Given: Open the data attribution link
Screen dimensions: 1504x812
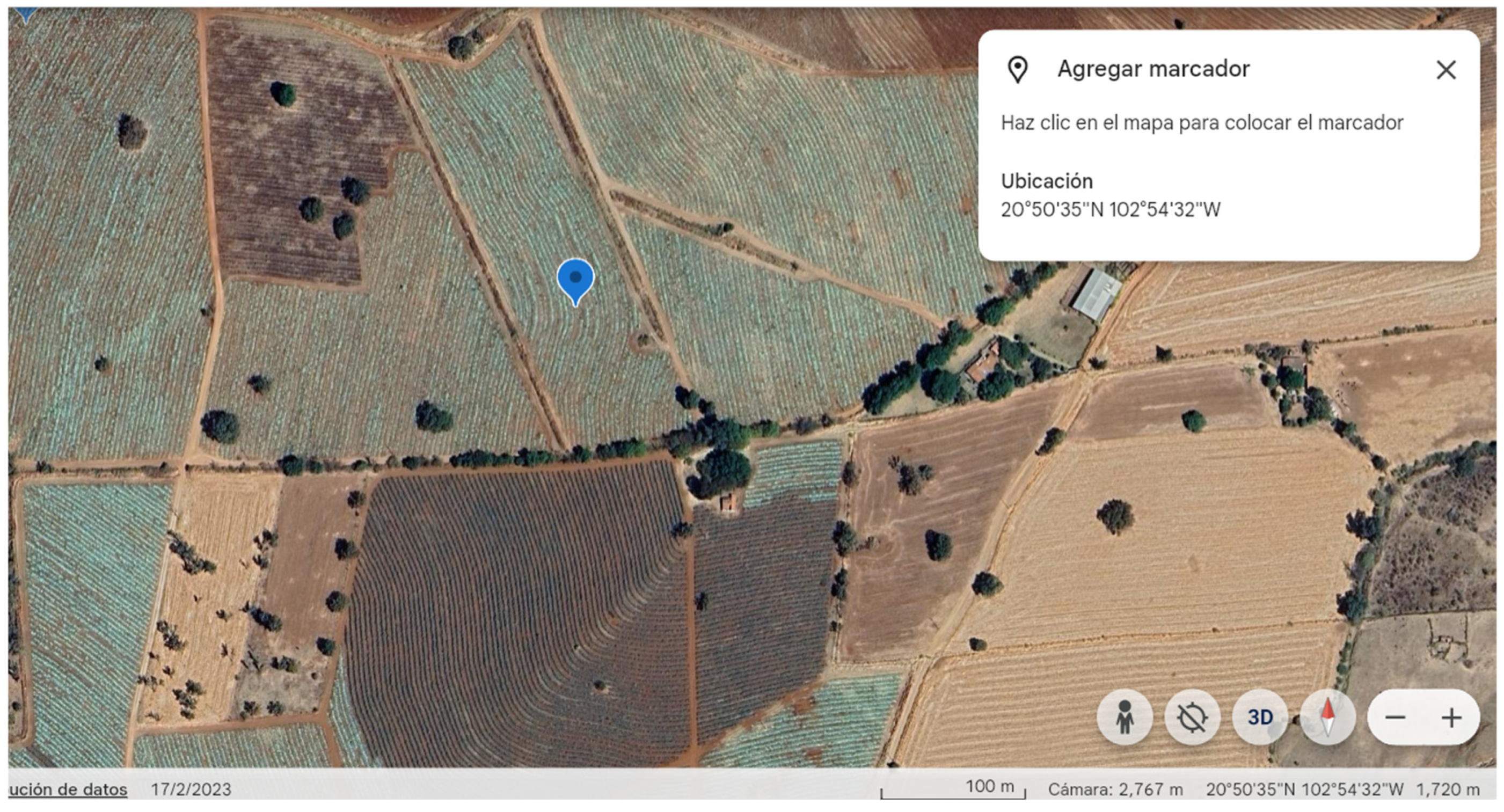Looking at the screenshot, I should pyautogui.click(x=68, y=789).
